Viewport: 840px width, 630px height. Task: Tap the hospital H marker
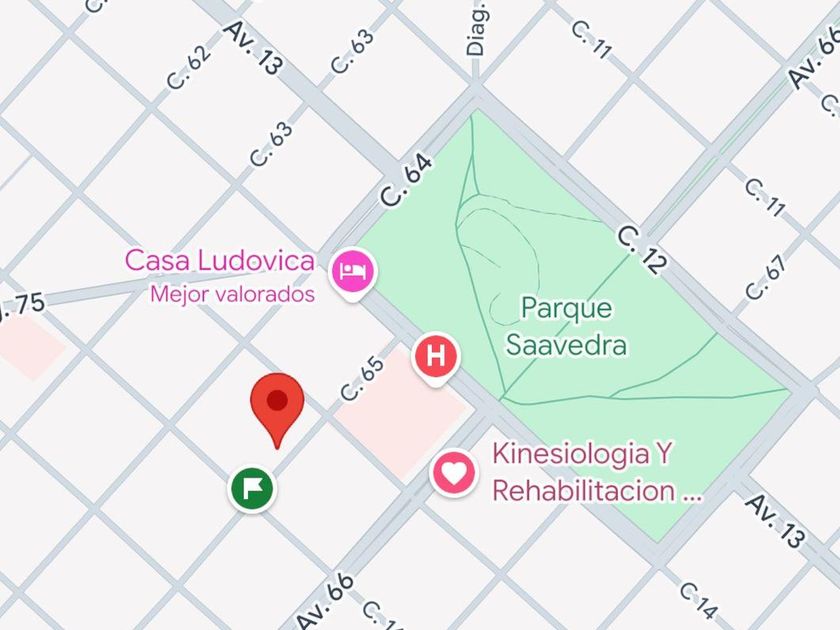pos(436,356)
